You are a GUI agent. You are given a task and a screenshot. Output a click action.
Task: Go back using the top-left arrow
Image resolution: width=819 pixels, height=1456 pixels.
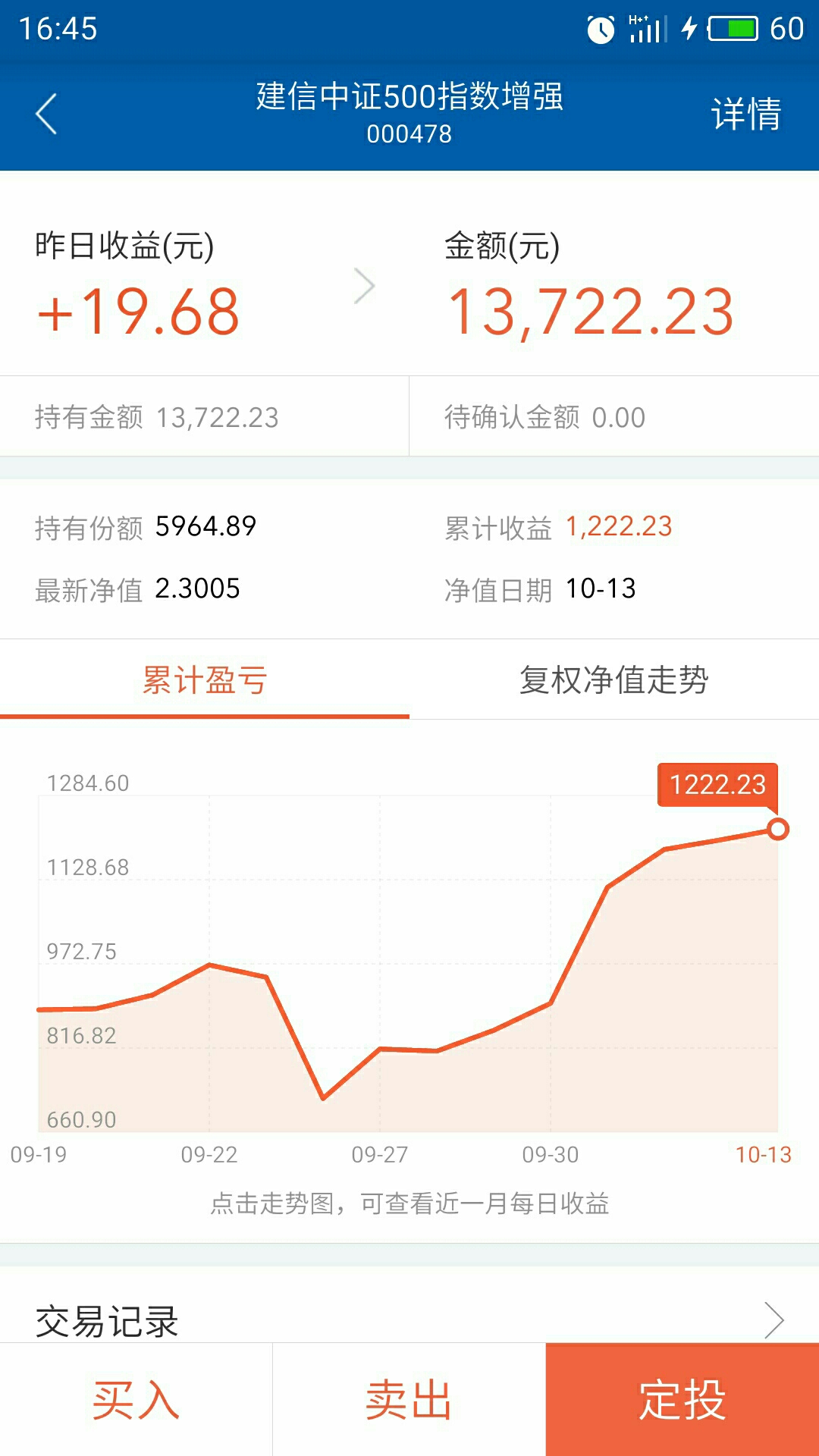(x=46, y=114)
